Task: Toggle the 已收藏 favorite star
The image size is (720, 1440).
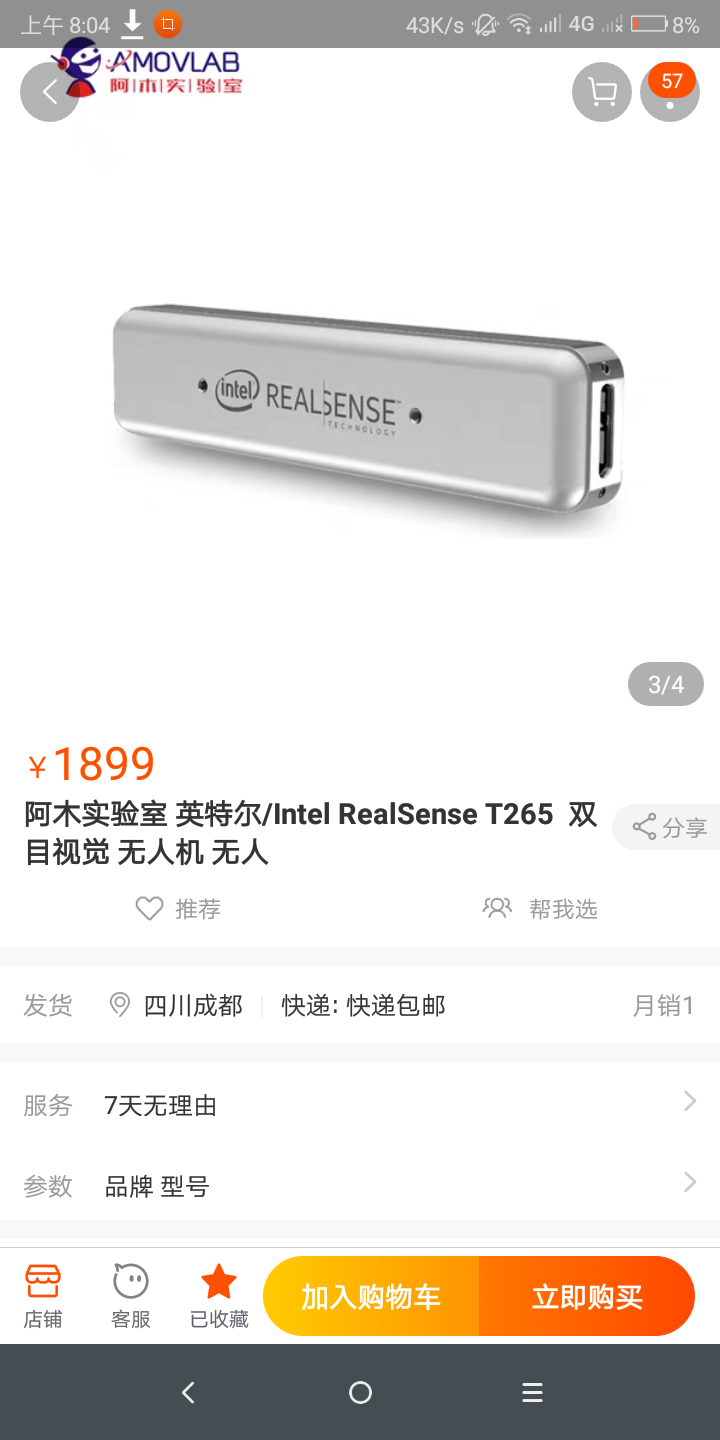Action: click(x=219, y=1296)
